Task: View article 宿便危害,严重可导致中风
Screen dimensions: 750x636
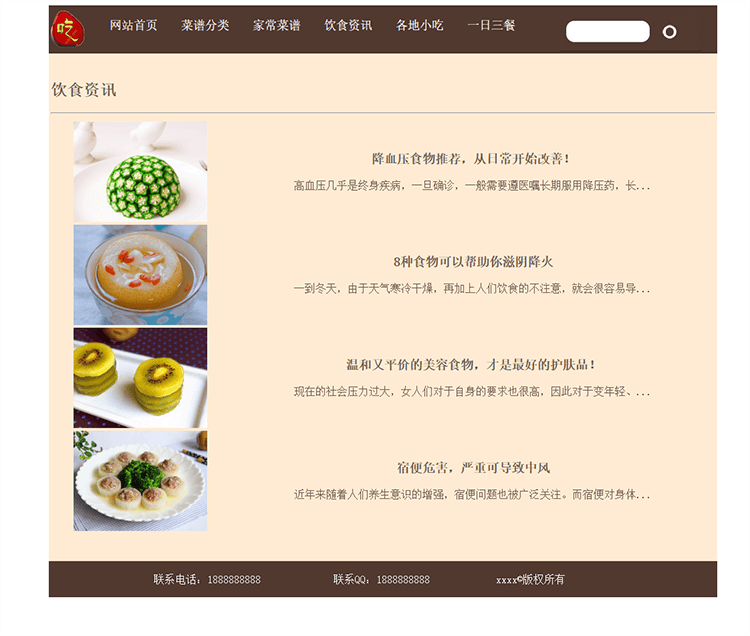Action: [471, 468]
